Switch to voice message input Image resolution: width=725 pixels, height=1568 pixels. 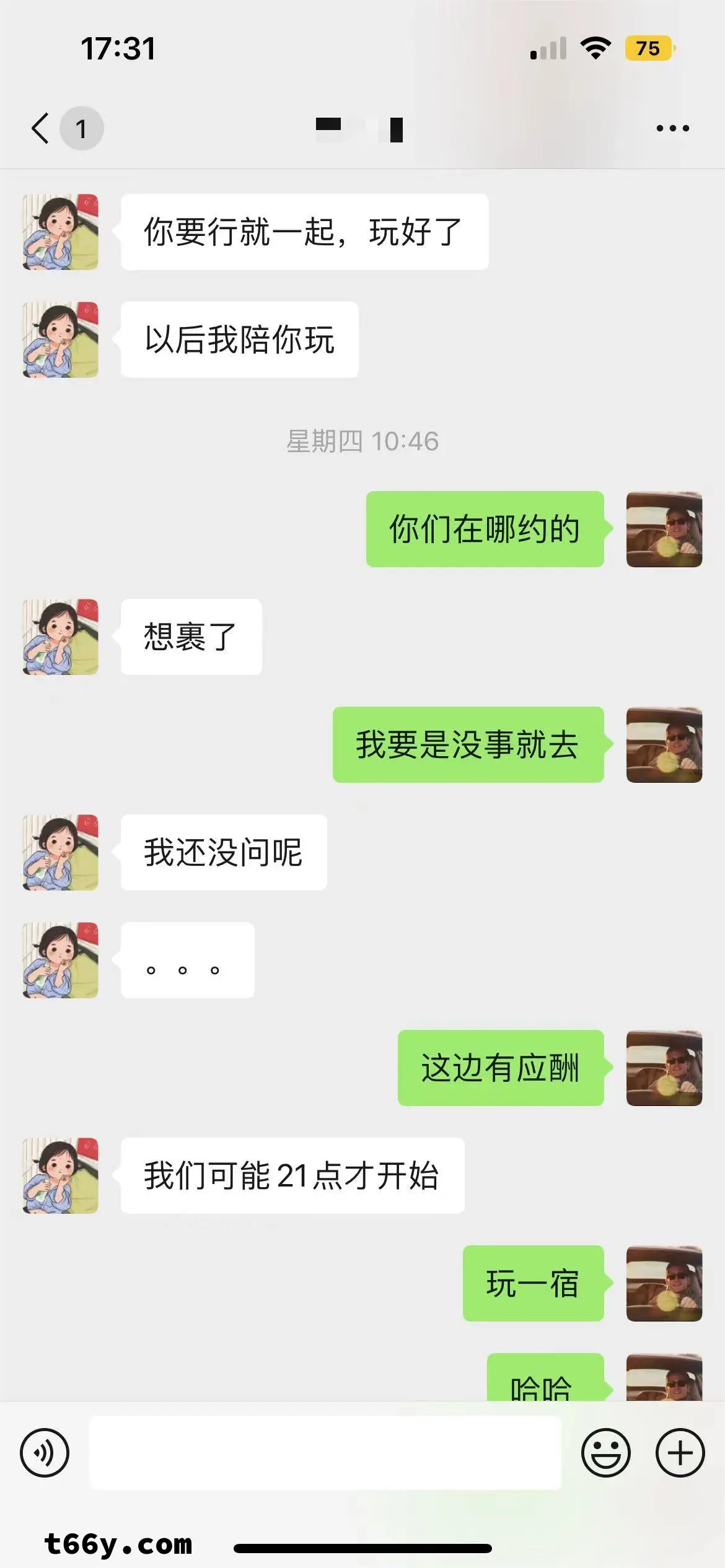[45, 1453]
